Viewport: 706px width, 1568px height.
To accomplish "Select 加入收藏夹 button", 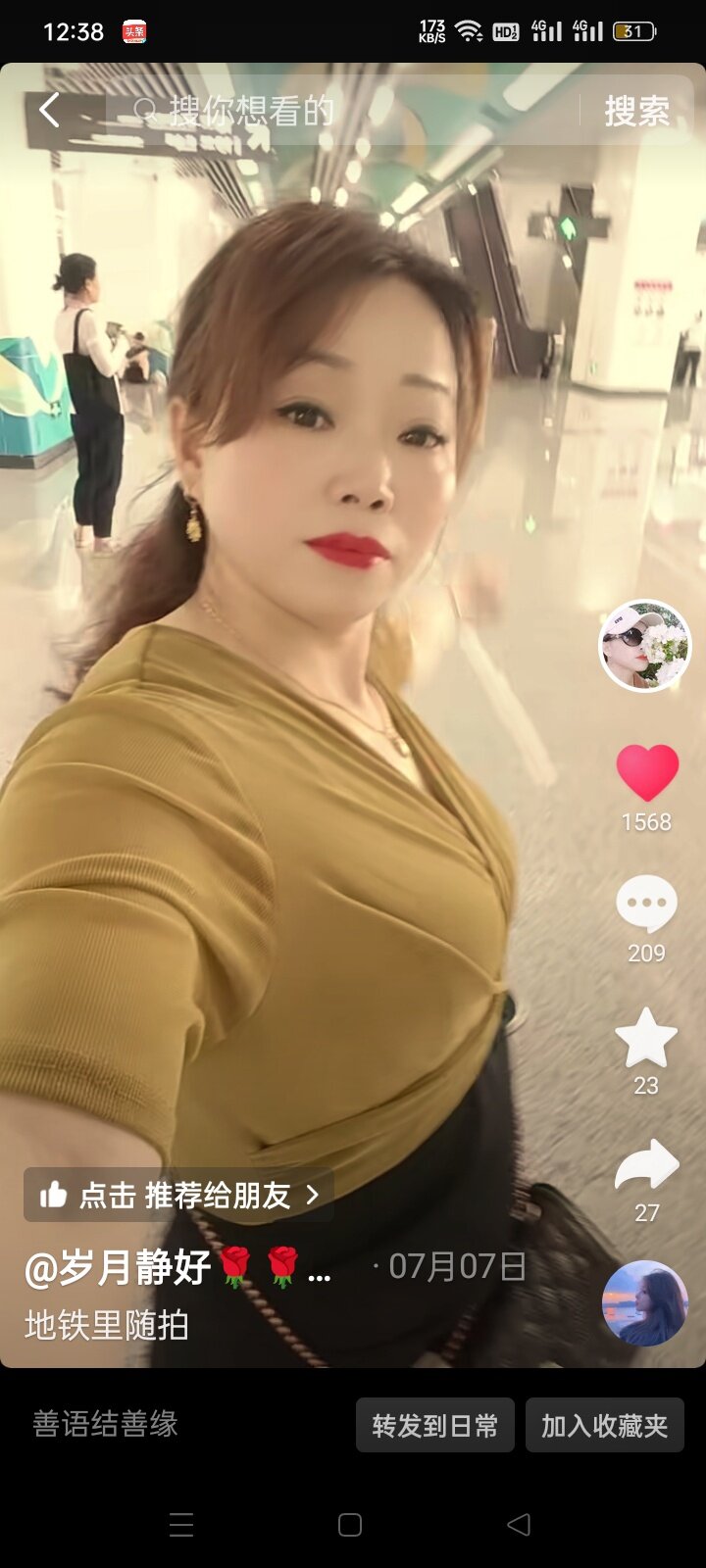I will 604,1425.
